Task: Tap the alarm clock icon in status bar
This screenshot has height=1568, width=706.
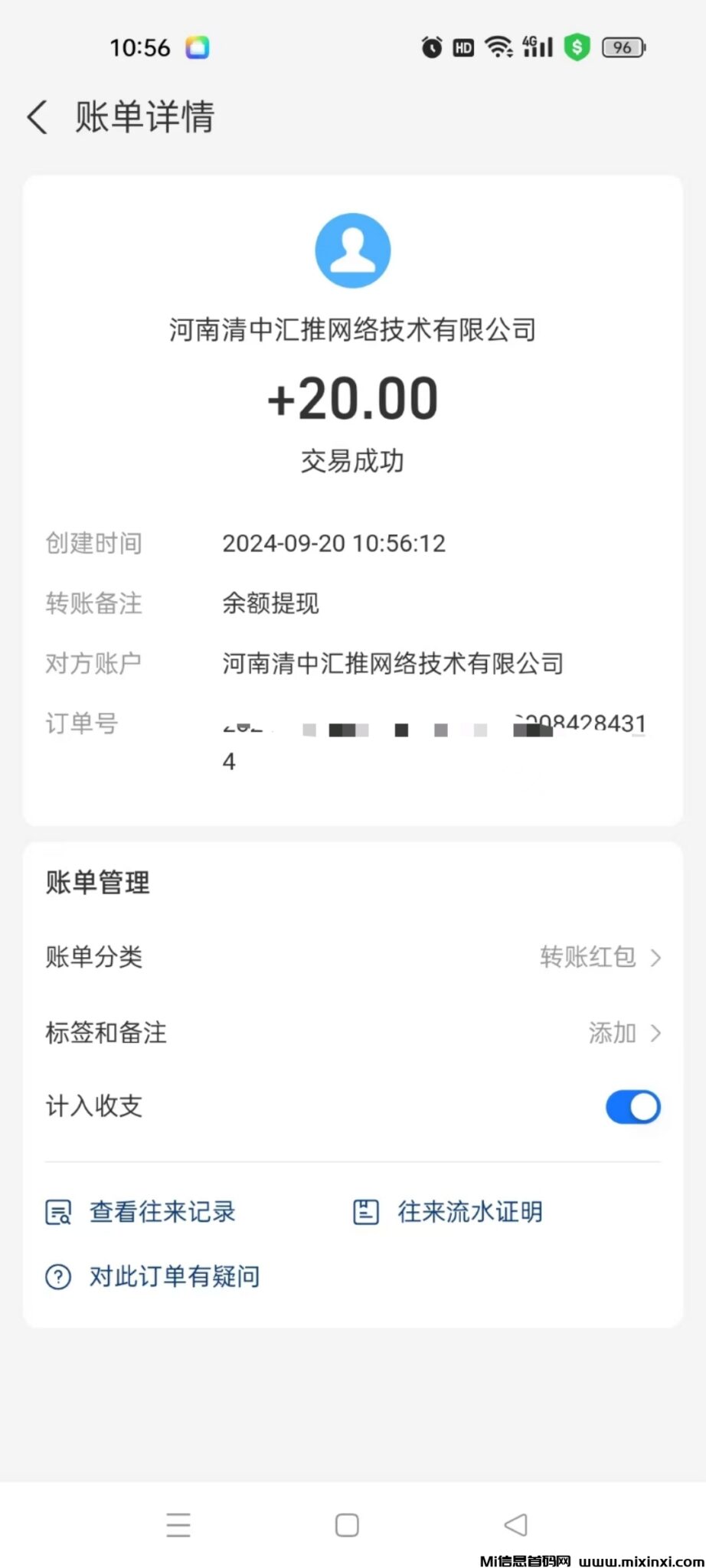Action: click(430, 47)
